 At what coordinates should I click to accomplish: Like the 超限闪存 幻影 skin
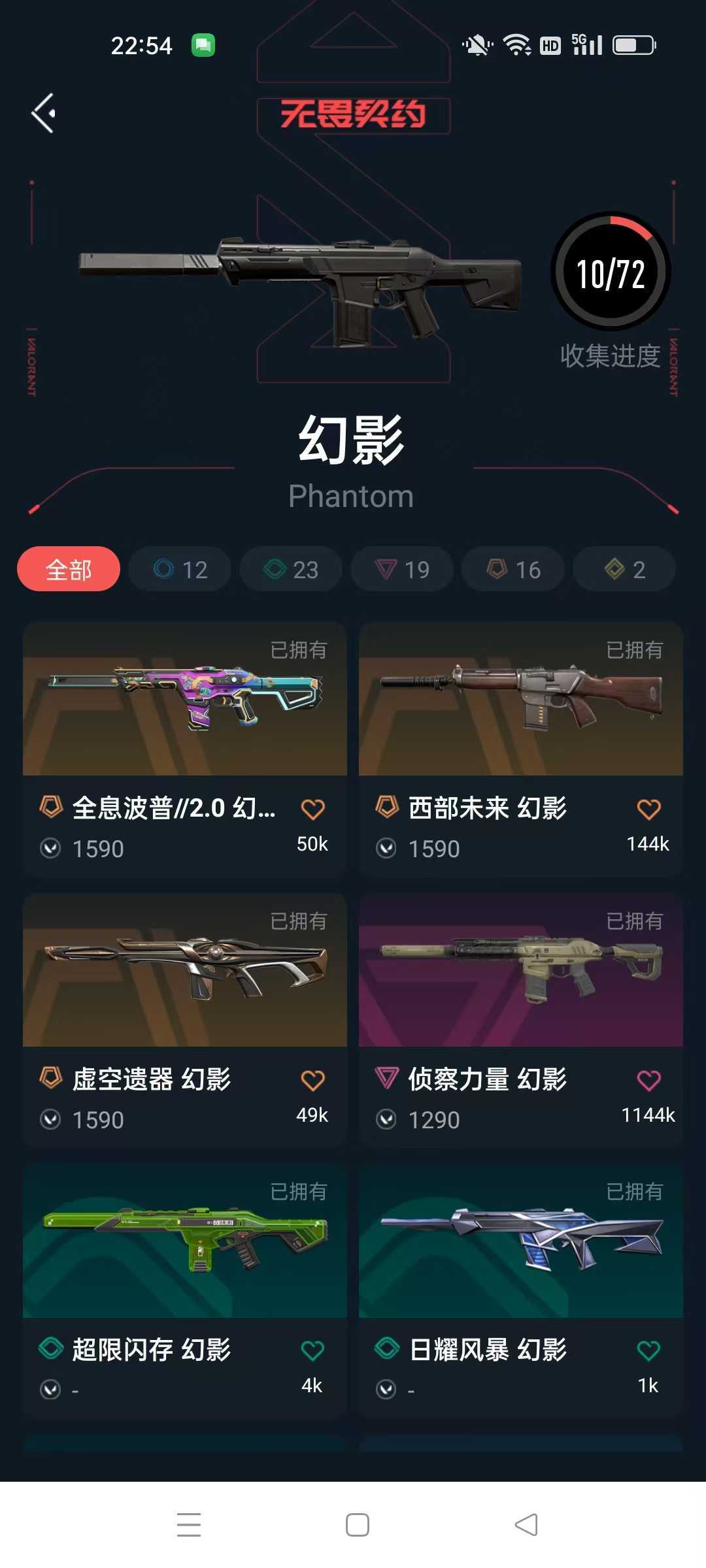point(312,1350)
